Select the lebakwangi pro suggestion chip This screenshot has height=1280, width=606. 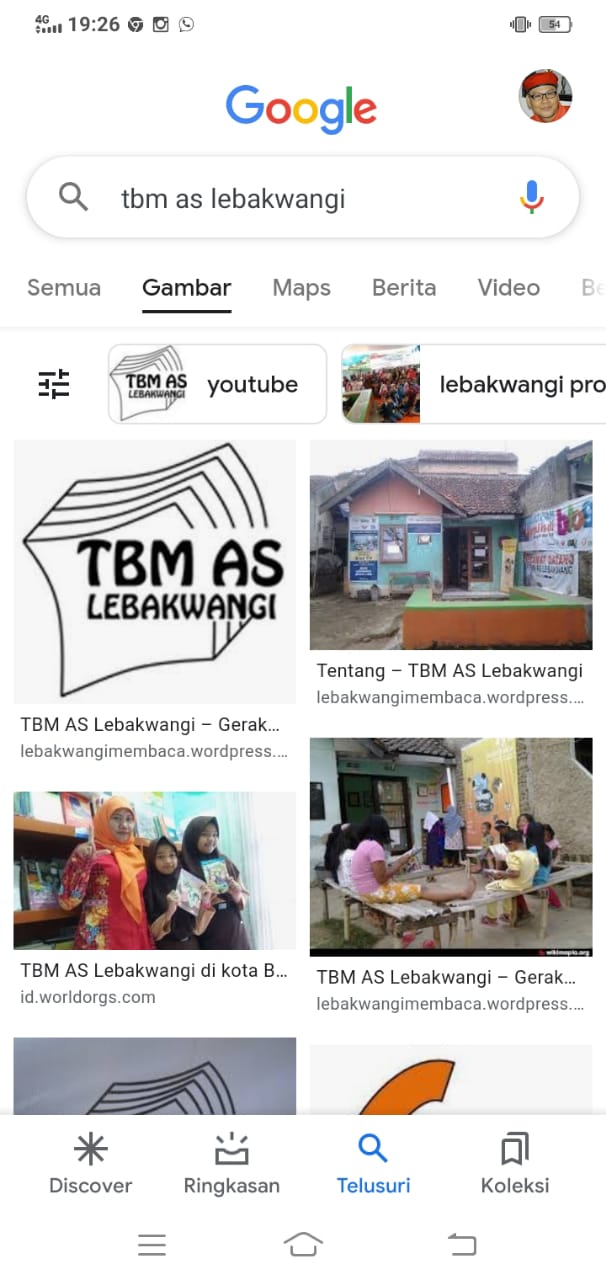pos(475,384)
